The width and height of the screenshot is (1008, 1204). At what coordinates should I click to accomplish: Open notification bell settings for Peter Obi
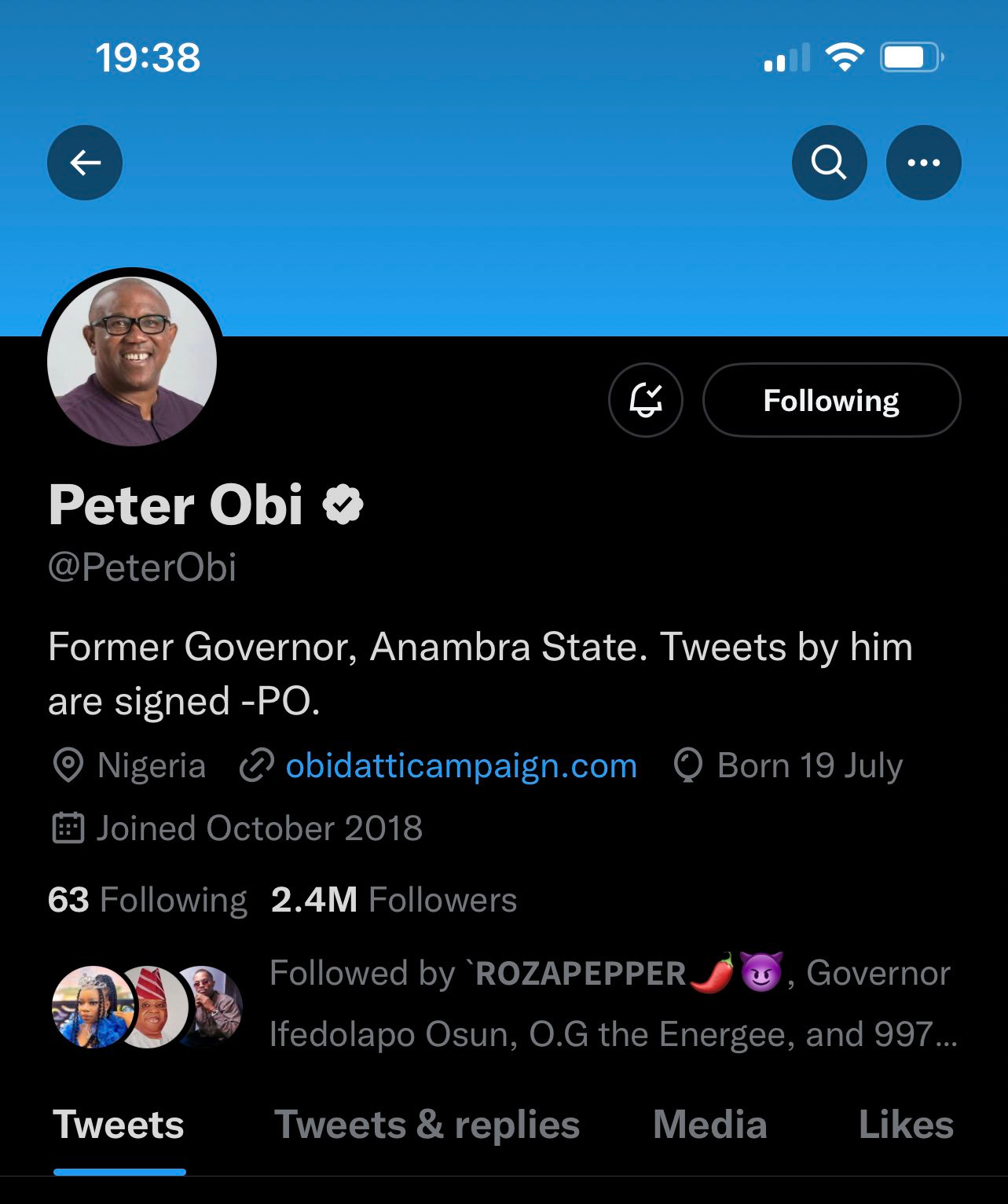pyautogui.click(x=645, y=400)
